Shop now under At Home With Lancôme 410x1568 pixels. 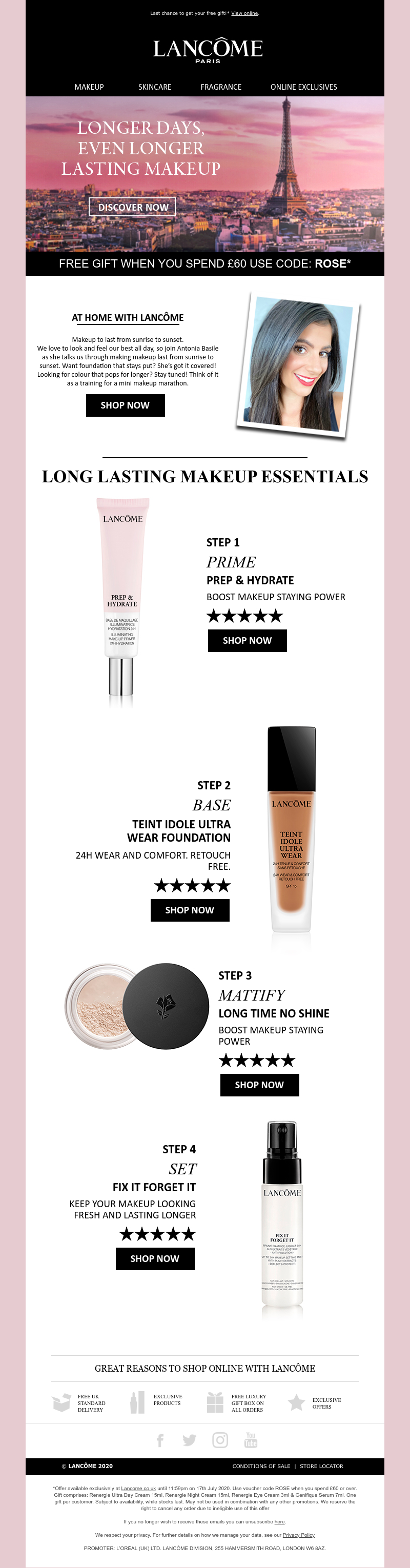coord(125,405)
